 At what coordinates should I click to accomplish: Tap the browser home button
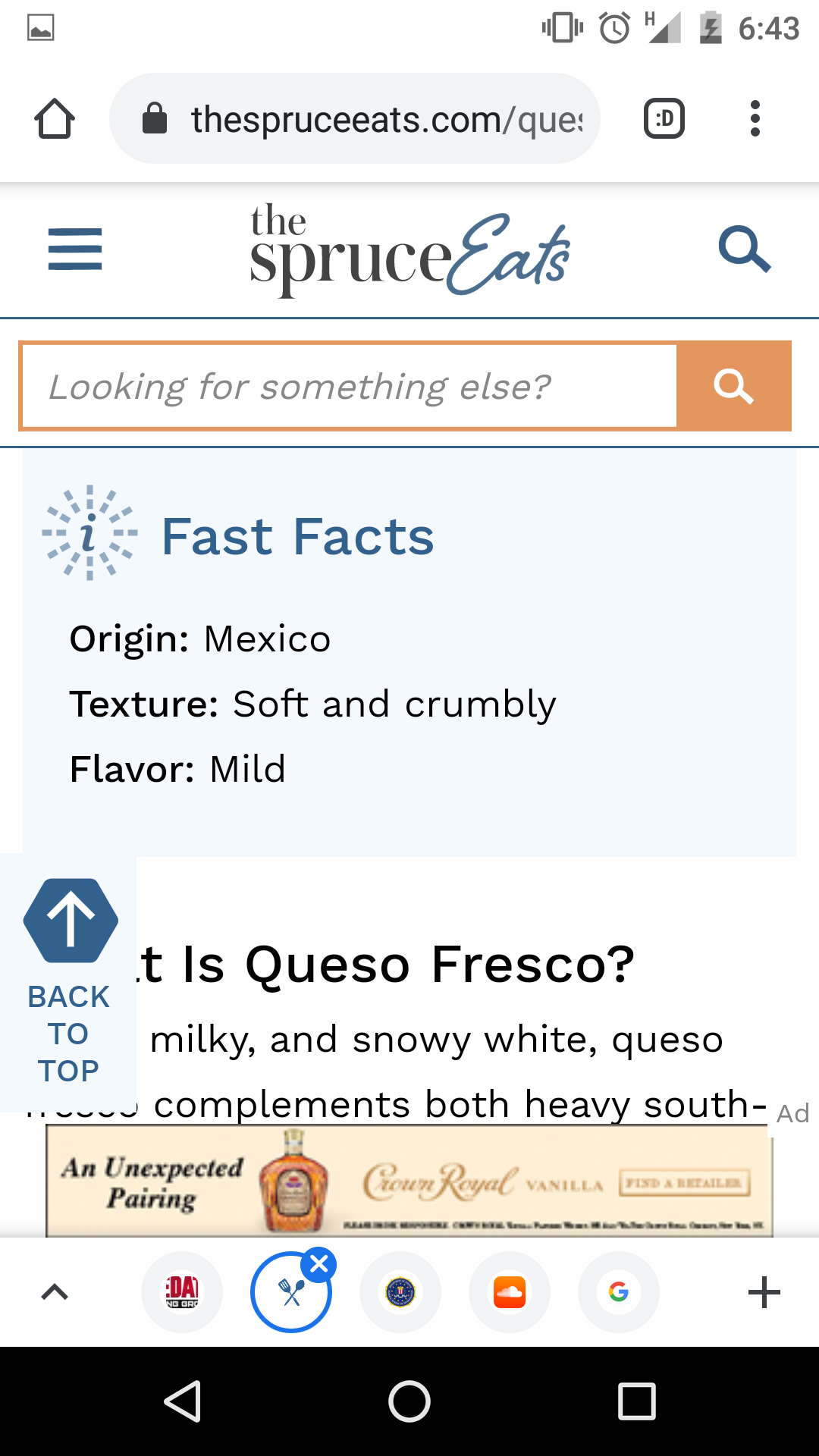tap(55, 119)
